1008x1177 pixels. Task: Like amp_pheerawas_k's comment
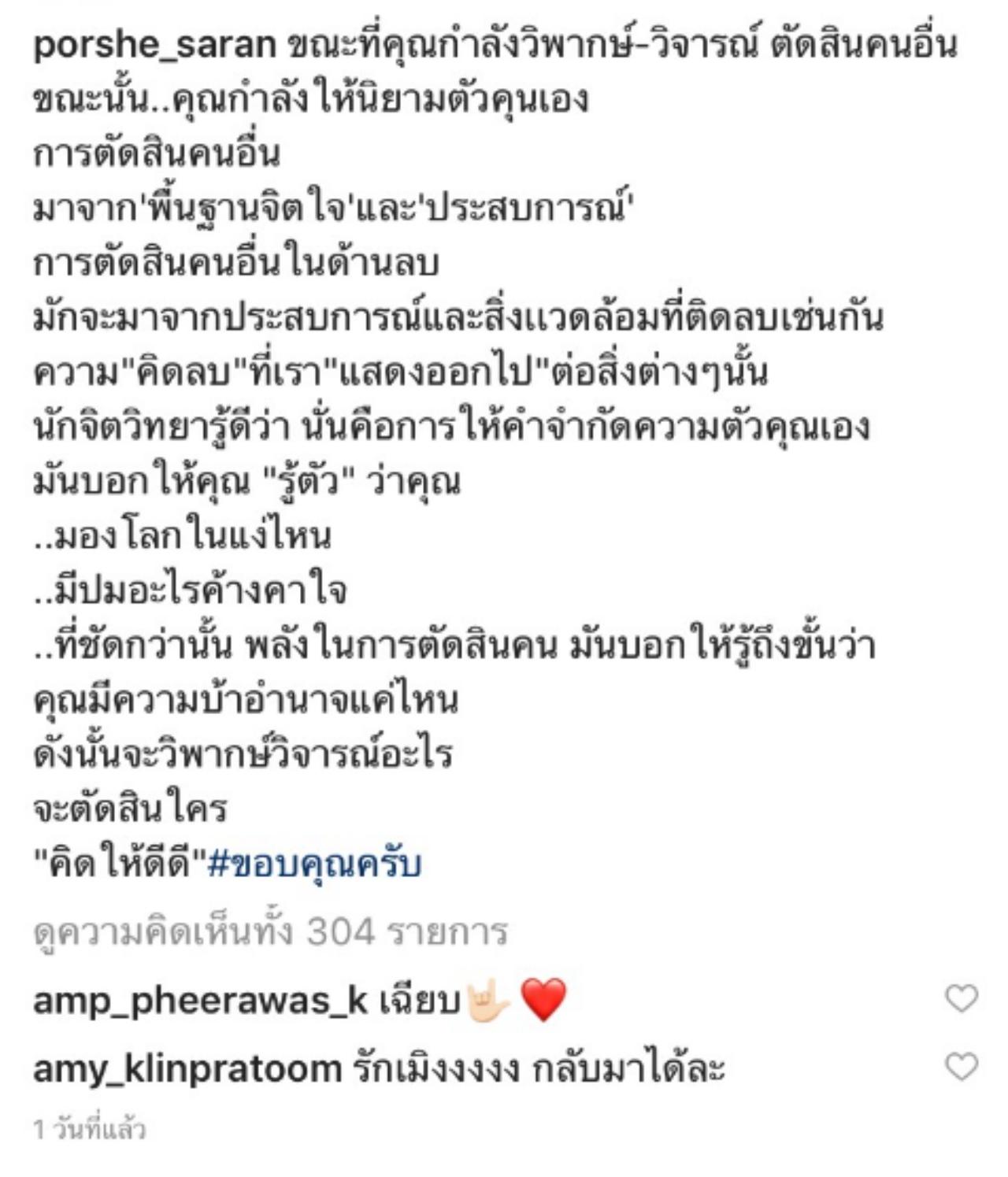961,999
